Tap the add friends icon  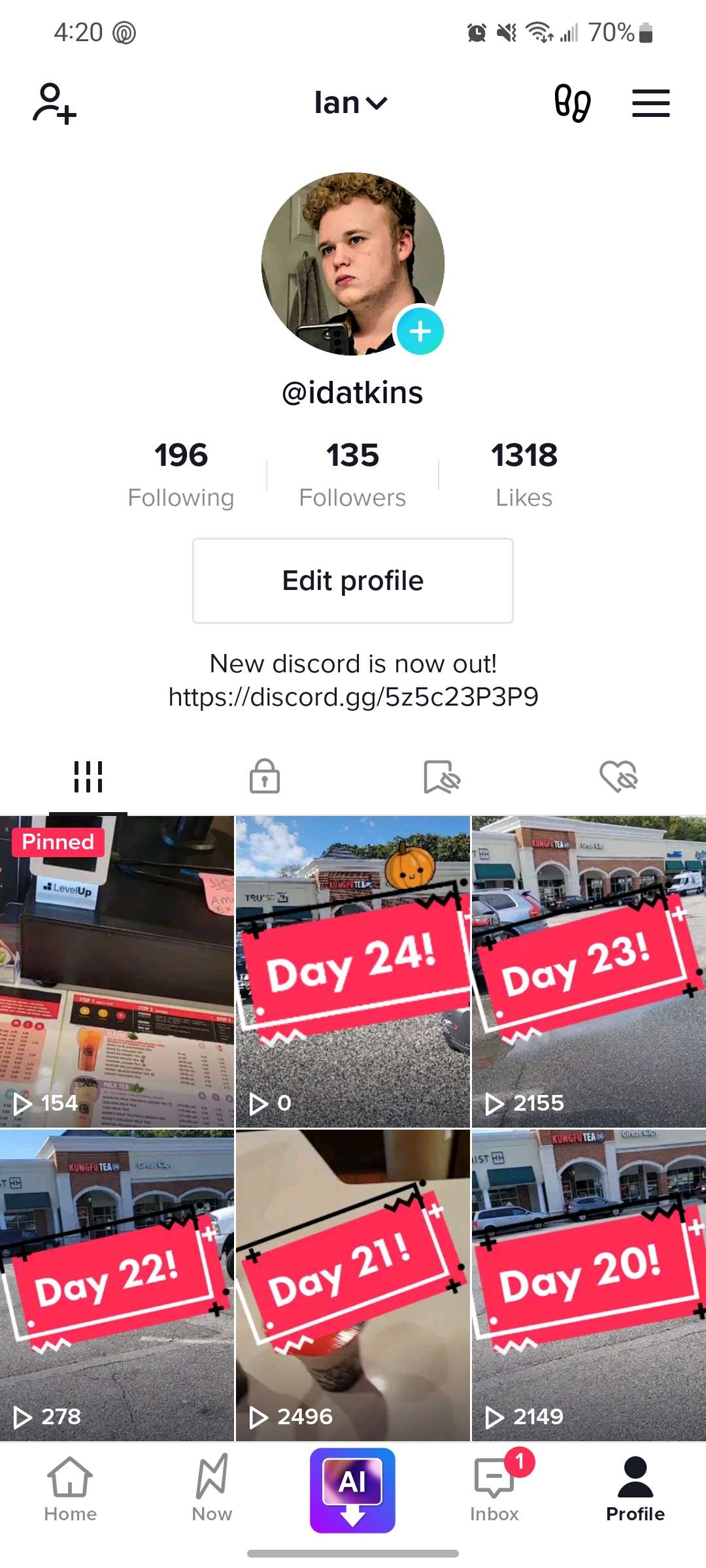pos(55,103)
